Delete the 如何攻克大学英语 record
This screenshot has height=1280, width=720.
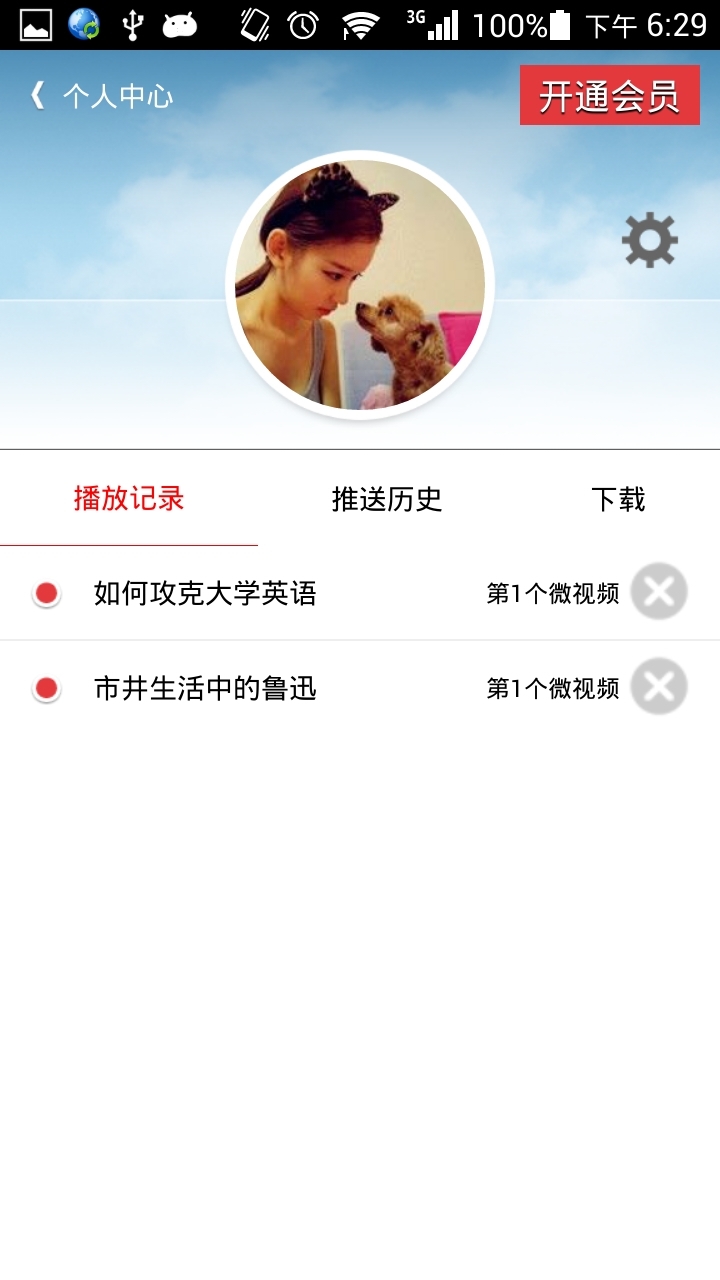pyautogui.click(x=659, y=592)
